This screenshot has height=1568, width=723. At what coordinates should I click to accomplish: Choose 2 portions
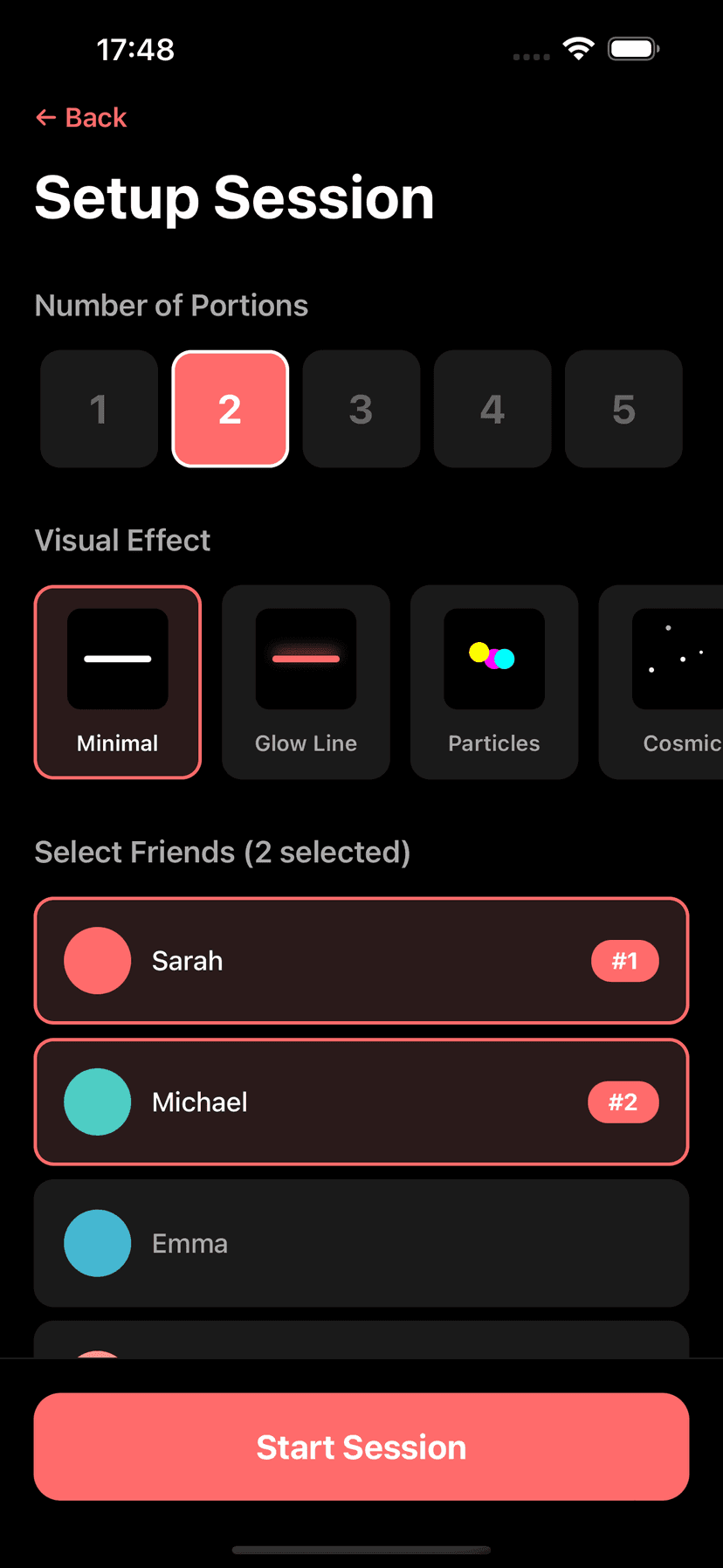pos(231,409)
